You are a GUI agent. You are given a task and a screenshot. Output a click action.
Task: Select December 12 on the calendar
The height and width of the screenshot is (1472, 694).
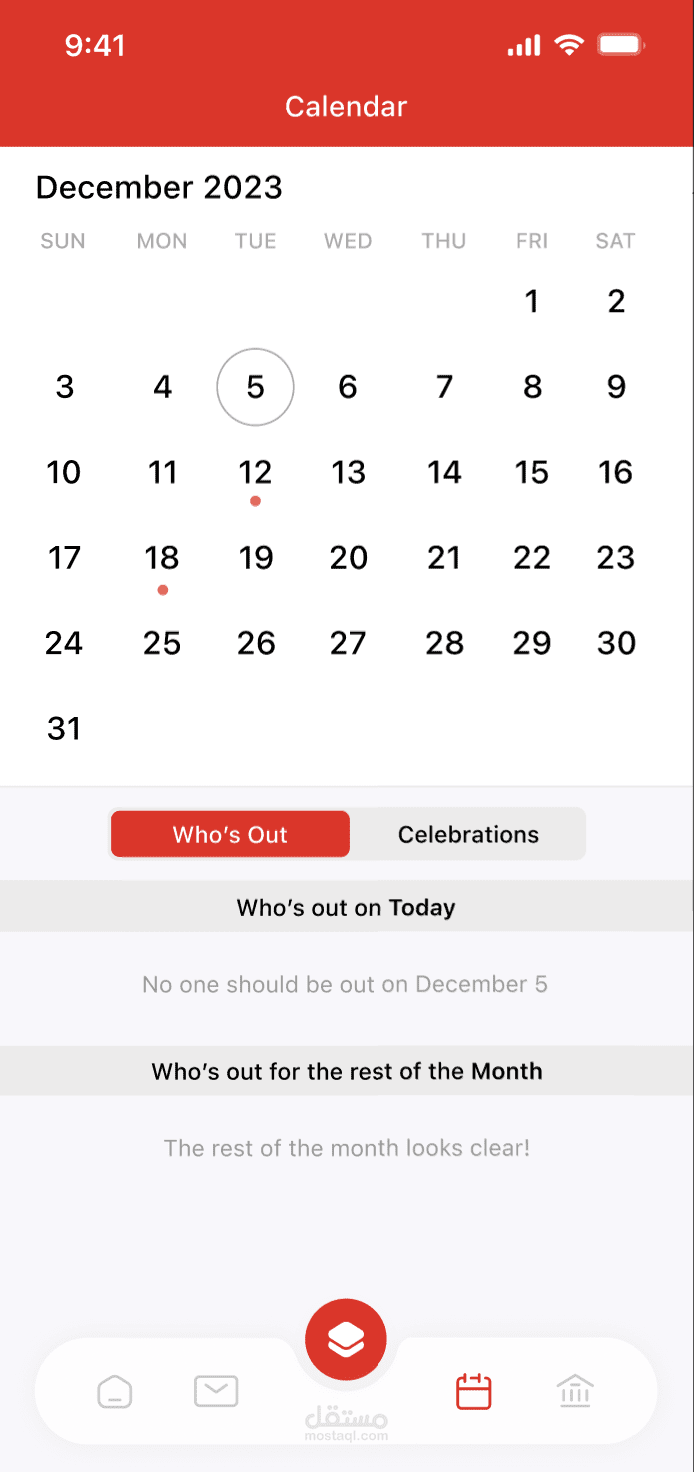coord(256,472)
